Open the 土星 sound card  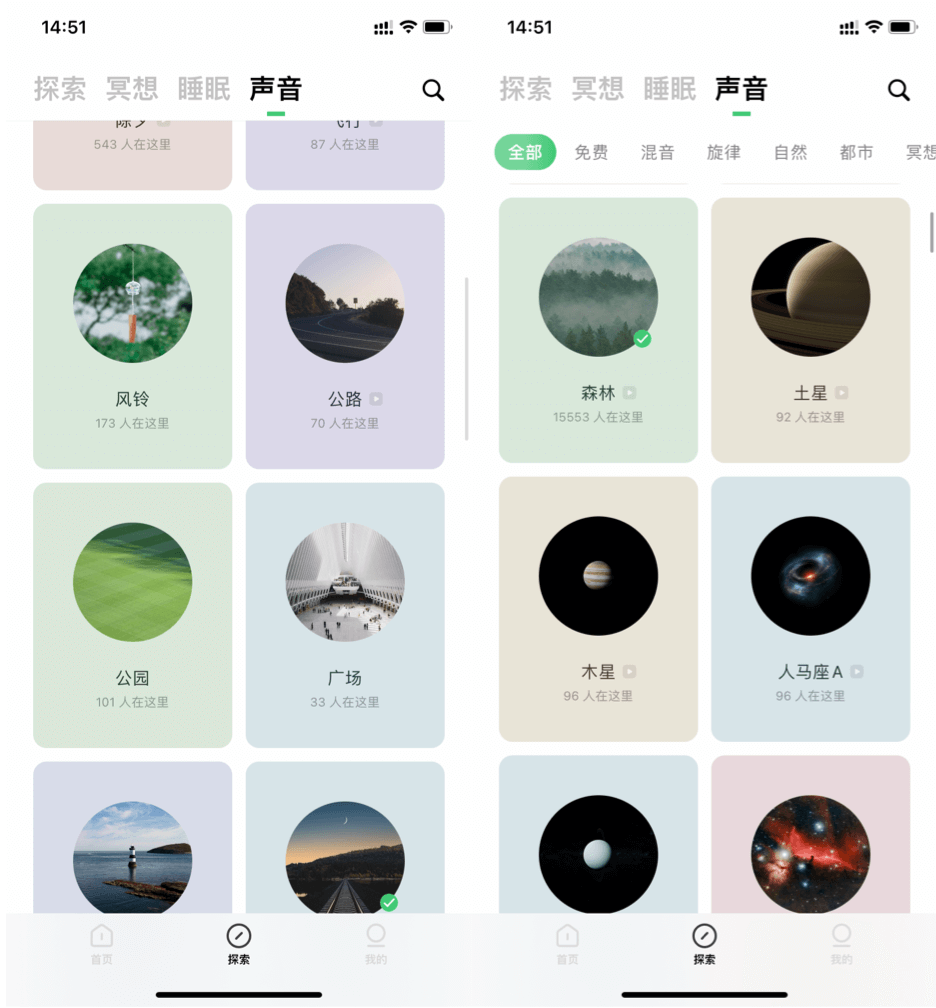tap(810, 330)
